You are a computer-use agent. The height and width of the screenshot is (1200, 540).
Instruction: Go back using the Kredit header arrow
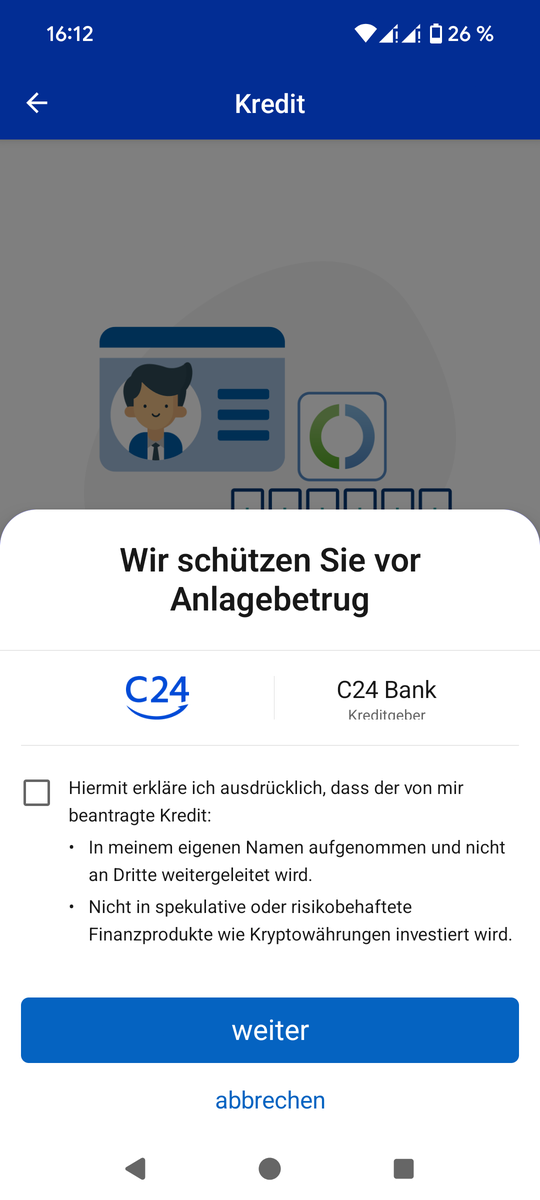[x=37, y=103]
